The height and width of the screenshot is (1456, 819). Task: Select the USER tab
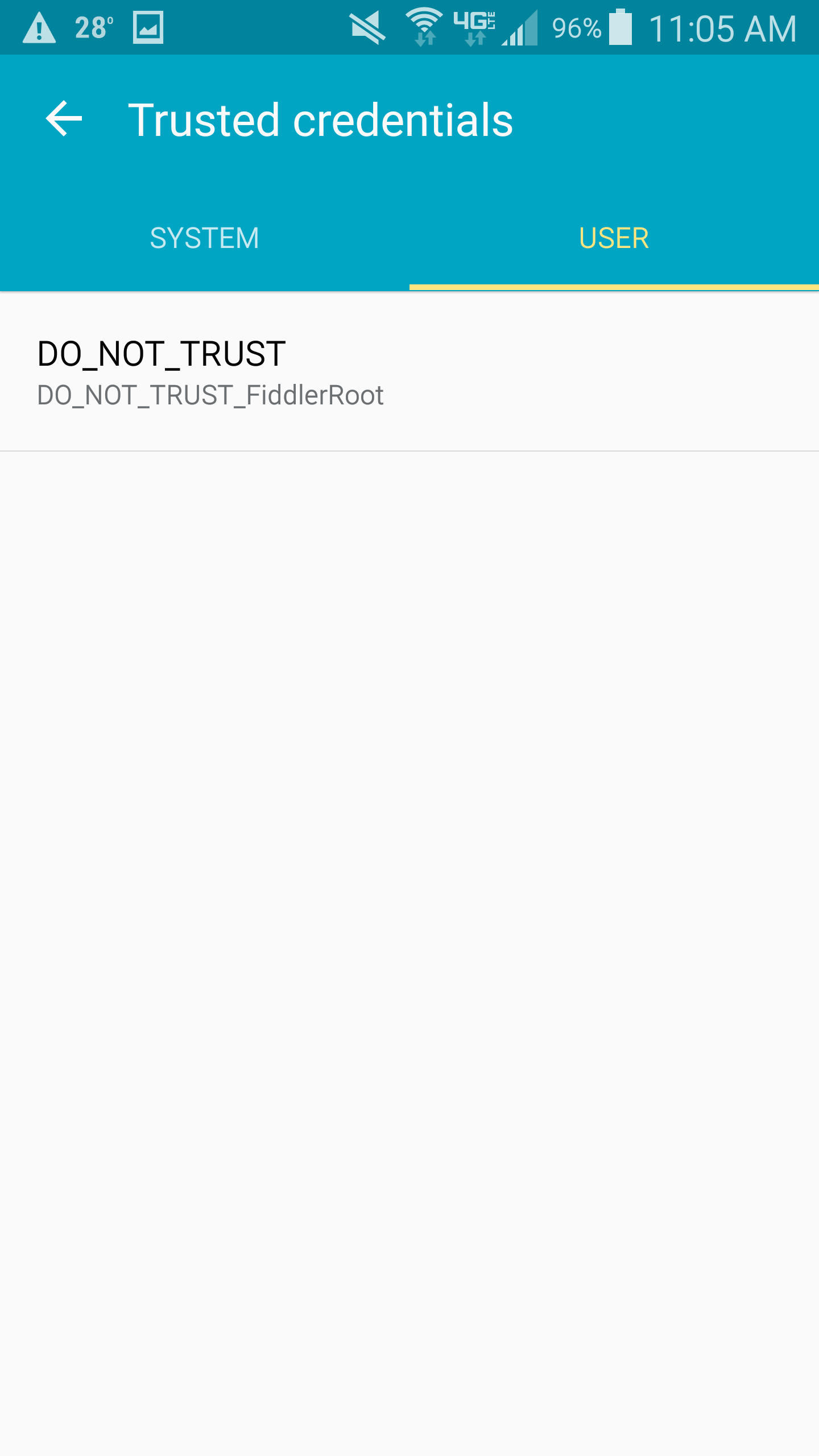[614, 238]
